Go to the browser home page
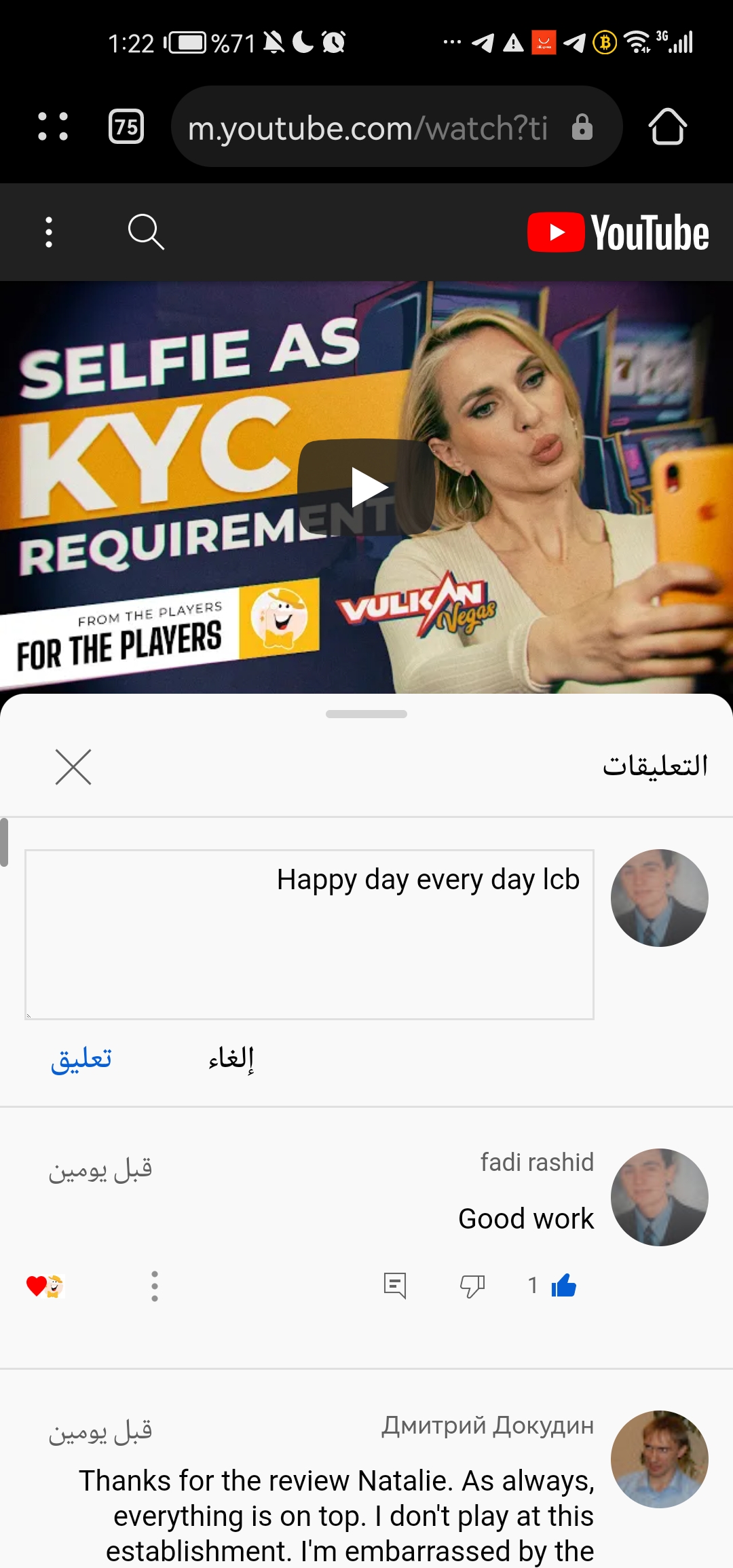This screenshot has width=733, height=1568. click(x=667, y=127)
